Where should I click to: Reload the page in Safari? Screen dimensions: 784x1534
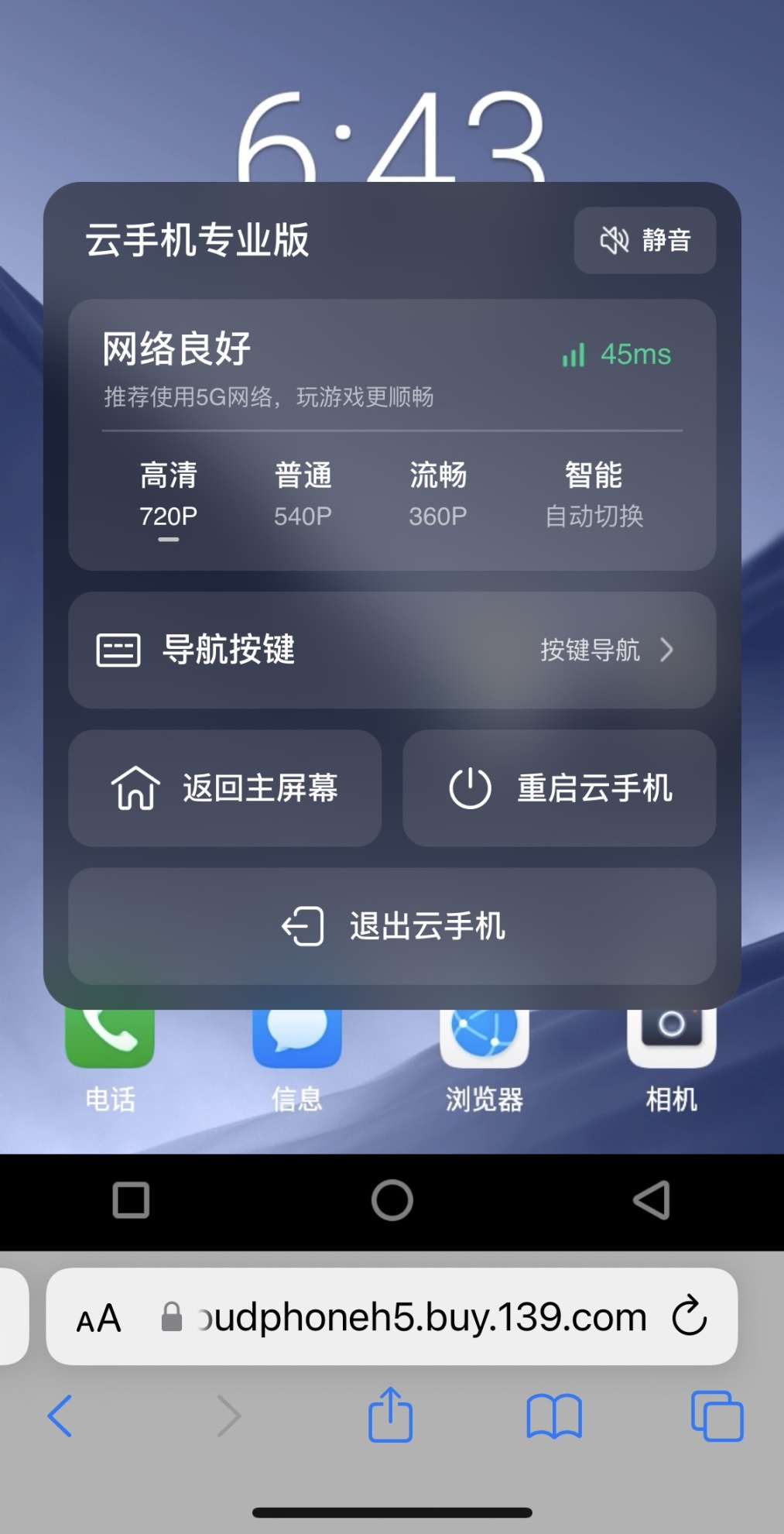point(689,1316)
